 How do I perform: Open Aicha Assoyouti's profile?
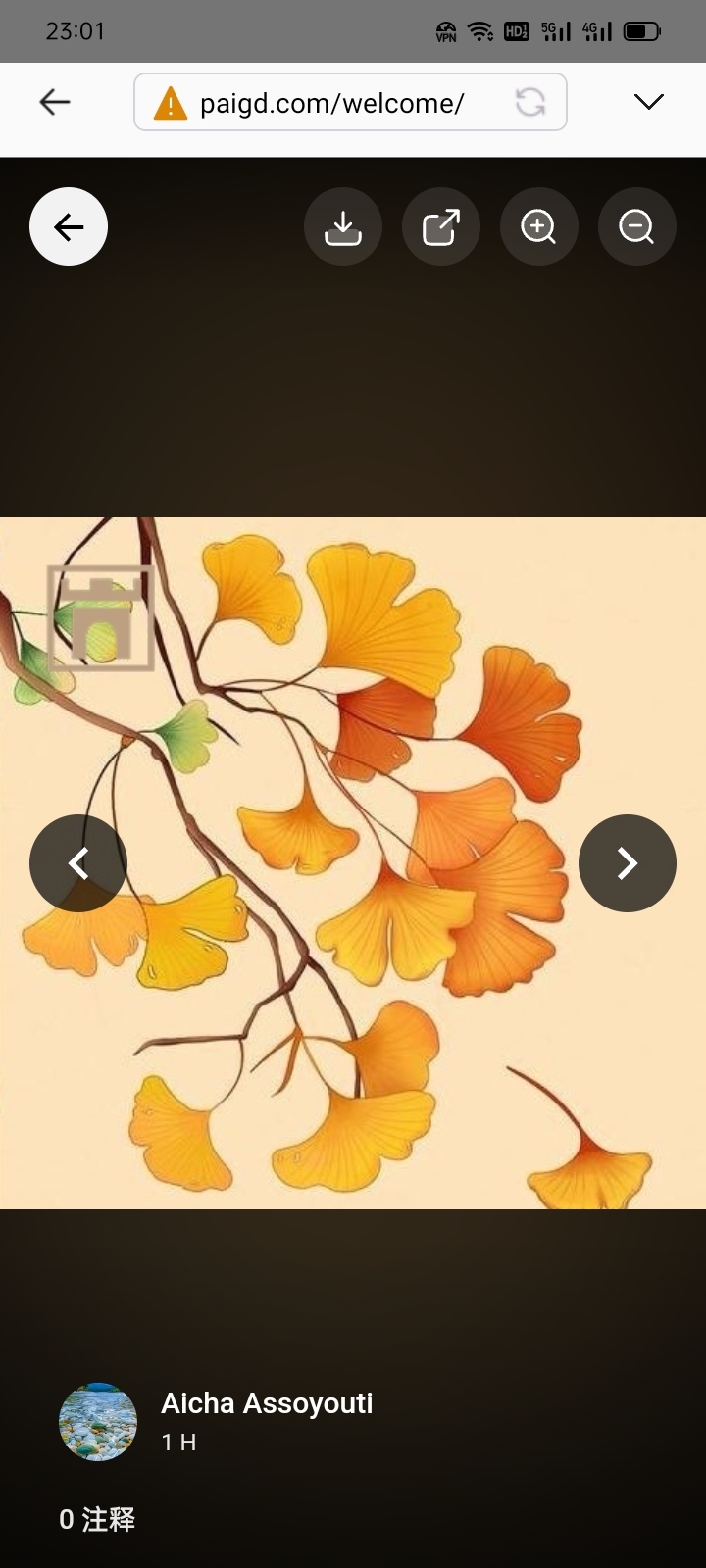pyautogui.click(x=267, y=1403)
